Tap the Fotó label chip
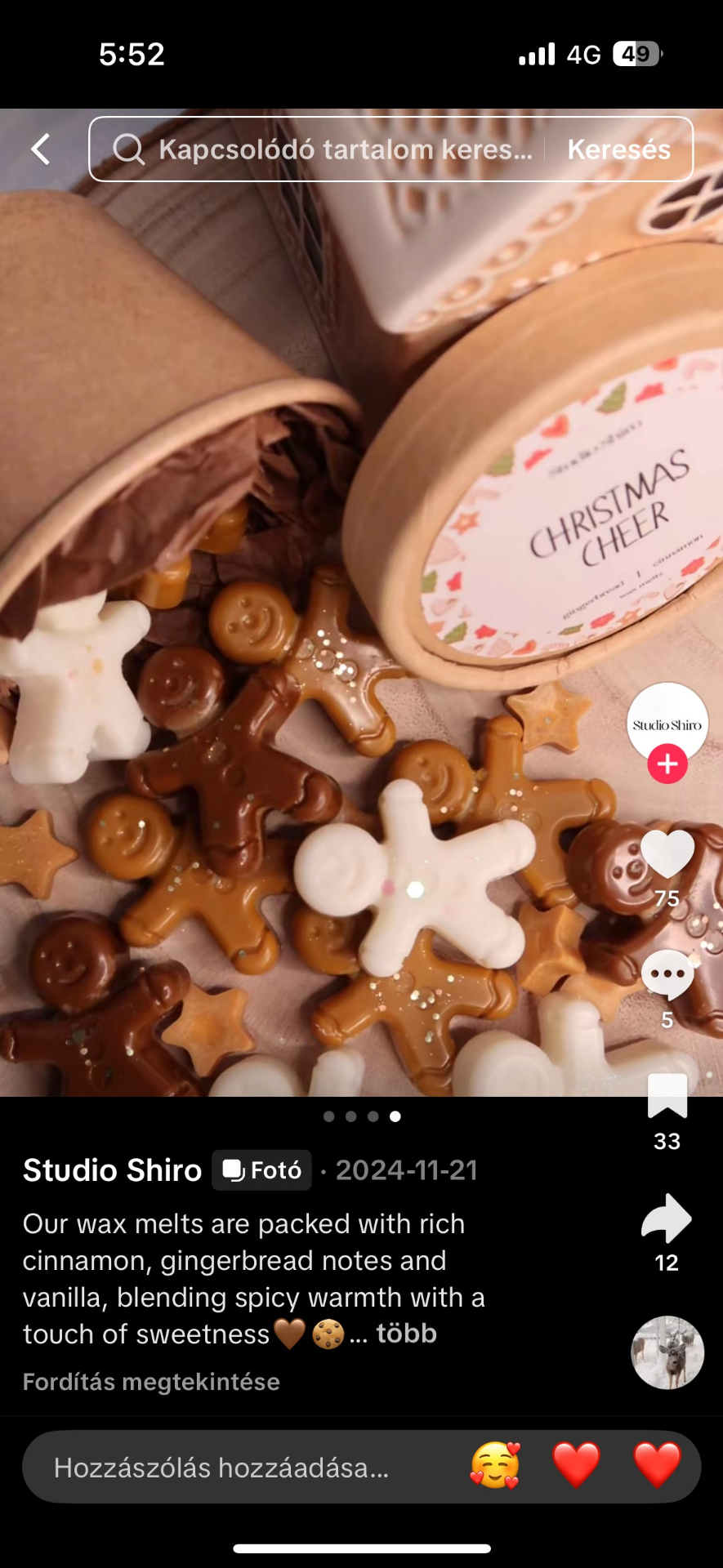Image resolution: width=723 pixels, height=1568 pixels. click(x=261, y=1170)
